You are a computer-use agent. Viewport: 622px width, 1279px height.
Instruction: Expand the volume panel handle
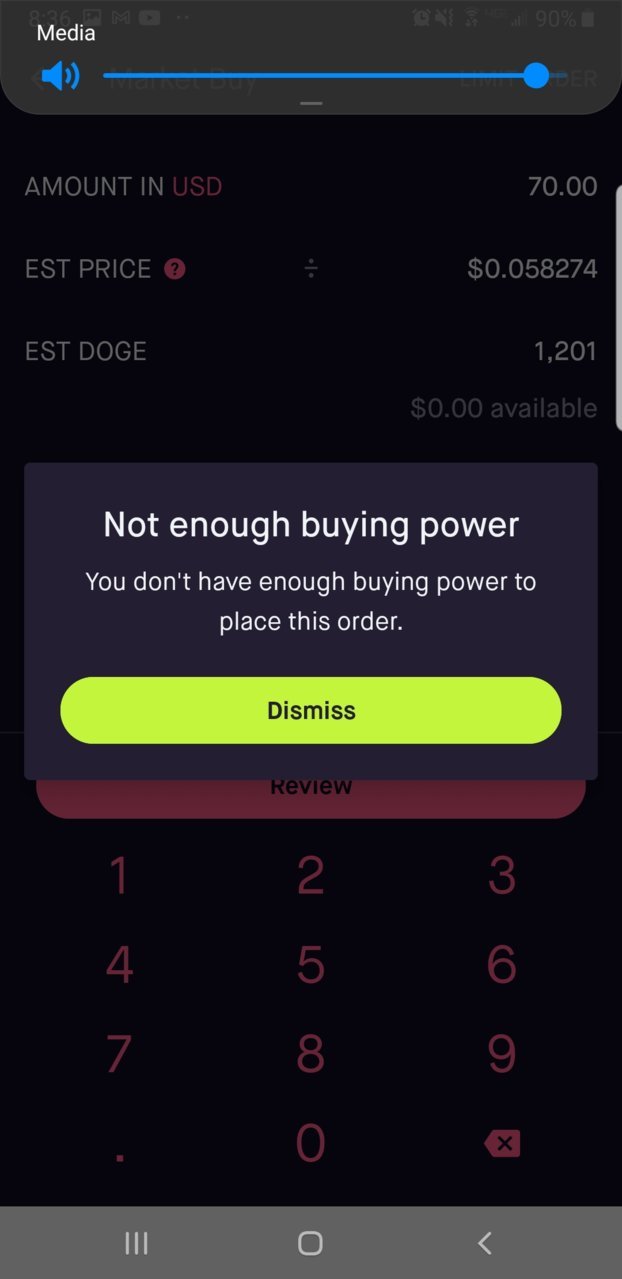tap(311, 103)
